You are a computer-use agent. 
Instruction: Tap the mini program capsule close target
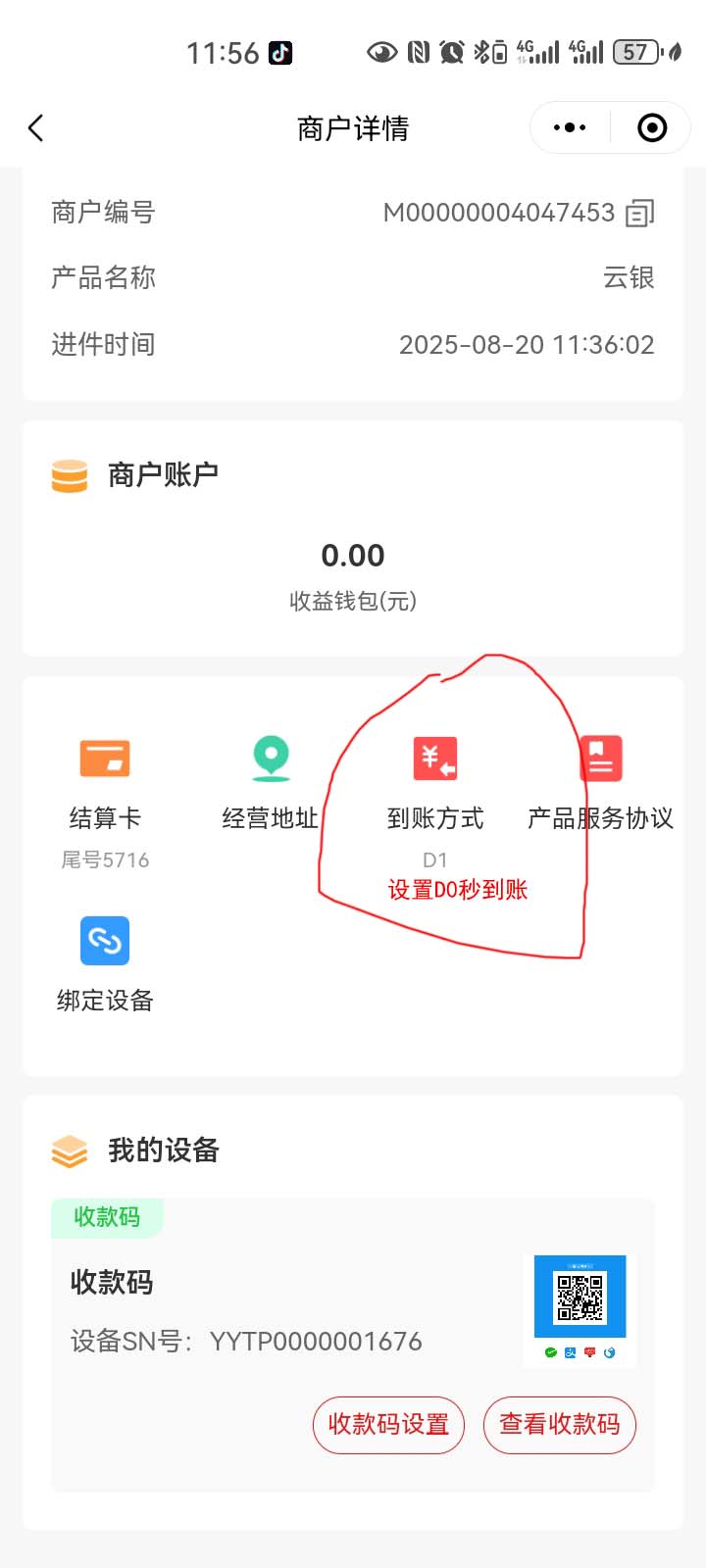(x=651, y=127)
